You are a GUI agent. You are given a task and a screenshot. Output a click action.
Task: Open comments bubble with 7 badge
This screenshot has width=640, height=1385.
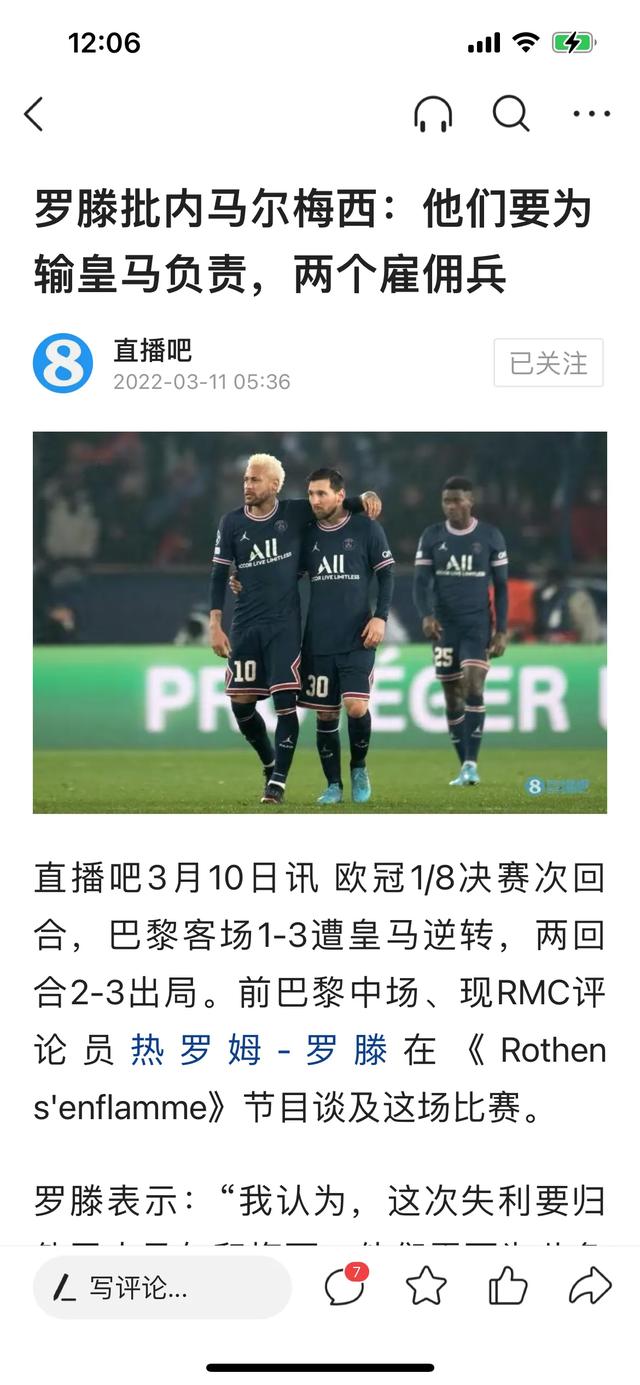[x=344, y=1287]
